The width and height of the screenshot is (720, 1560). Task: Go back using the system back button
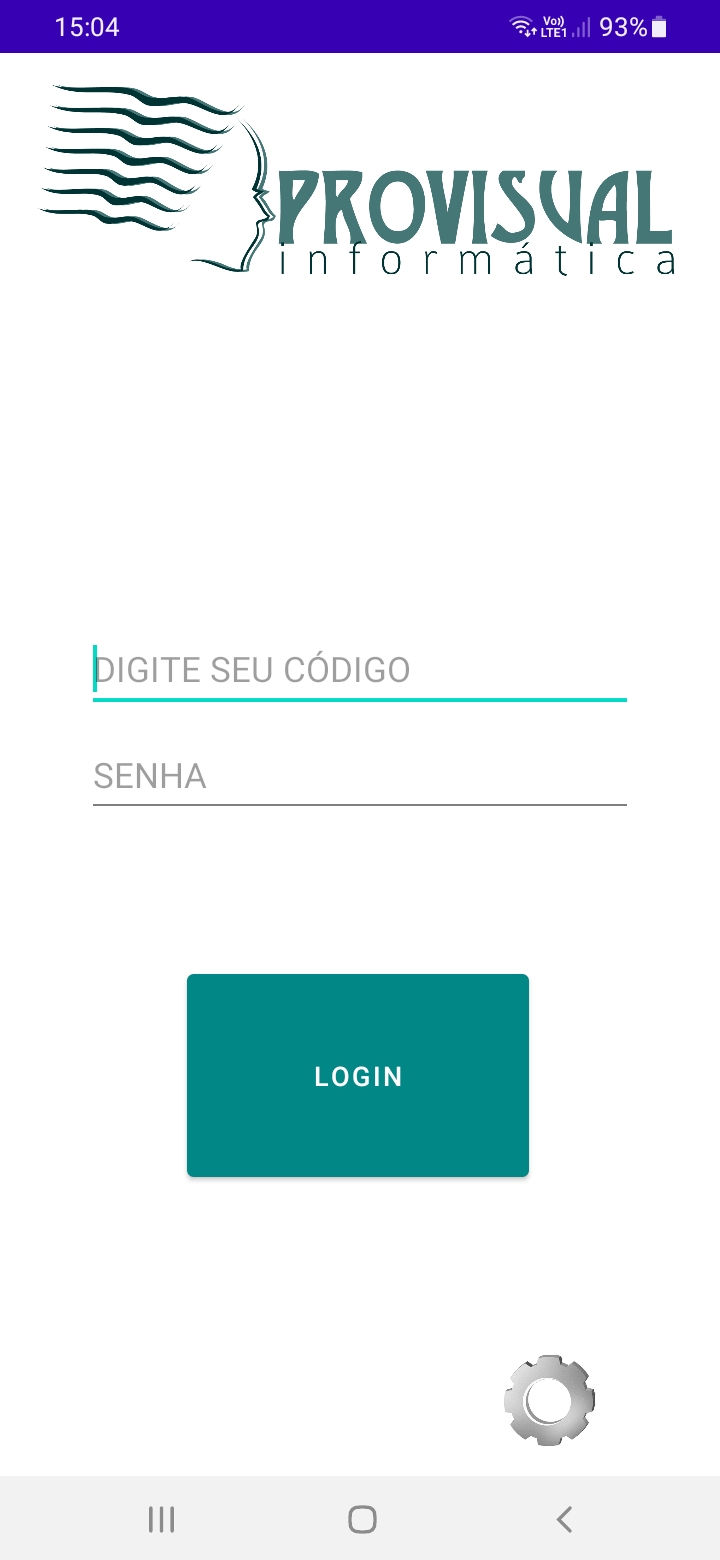(564, 1520)
